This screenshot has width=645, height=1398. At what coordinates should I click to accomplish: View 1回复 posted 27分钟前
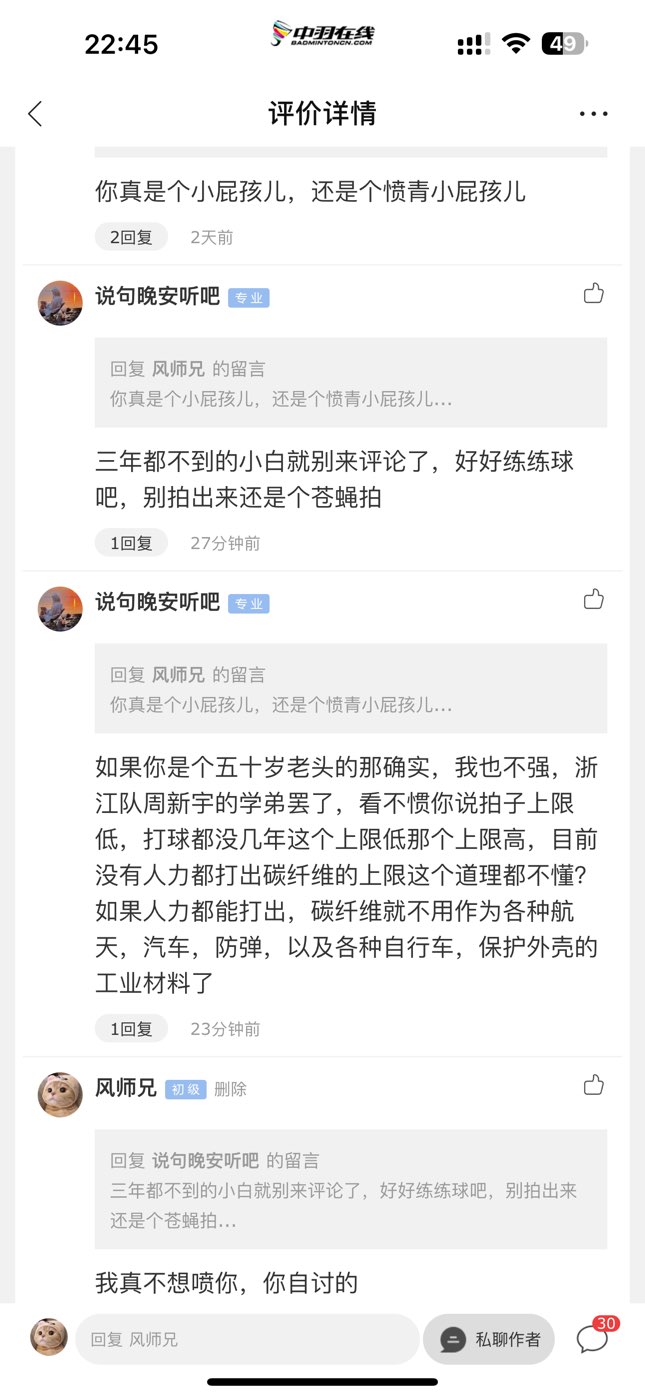[x=131, y=543]
